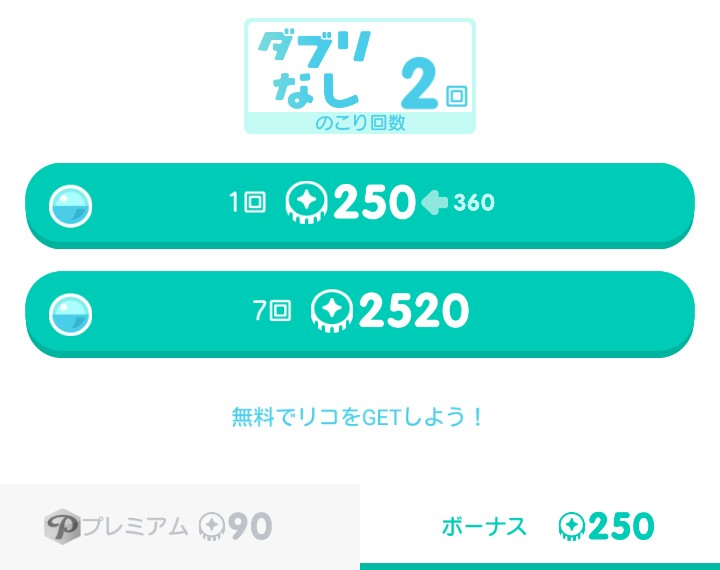This screenshot has width=720, height=570.
Task: Draw the gacha 1回 for 250 coins
Action: [x=360, y=204]
